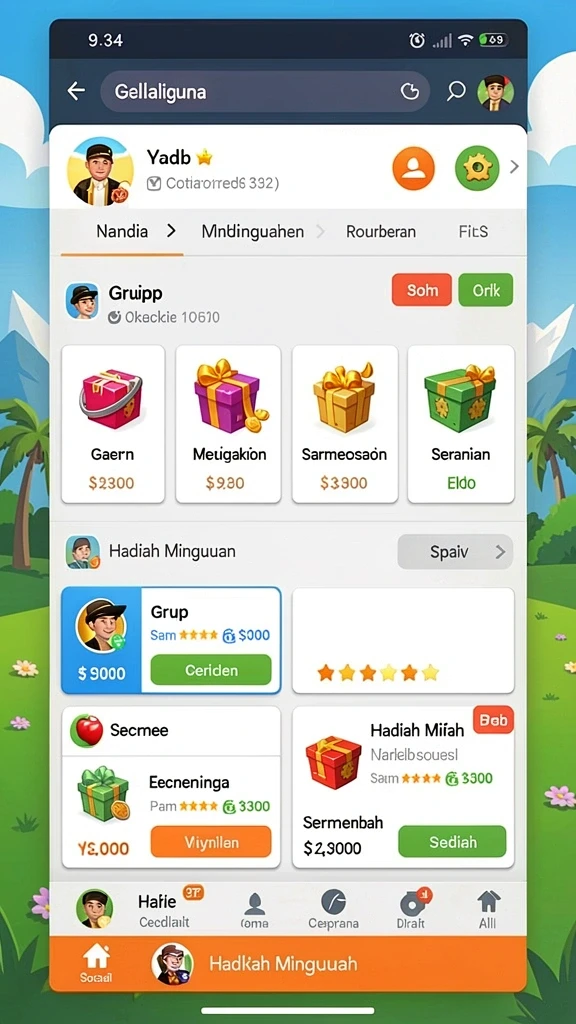Open the Sarmeosaon gift card
576x1024 pixels.
pyautogui.click(x=345, y=424)
